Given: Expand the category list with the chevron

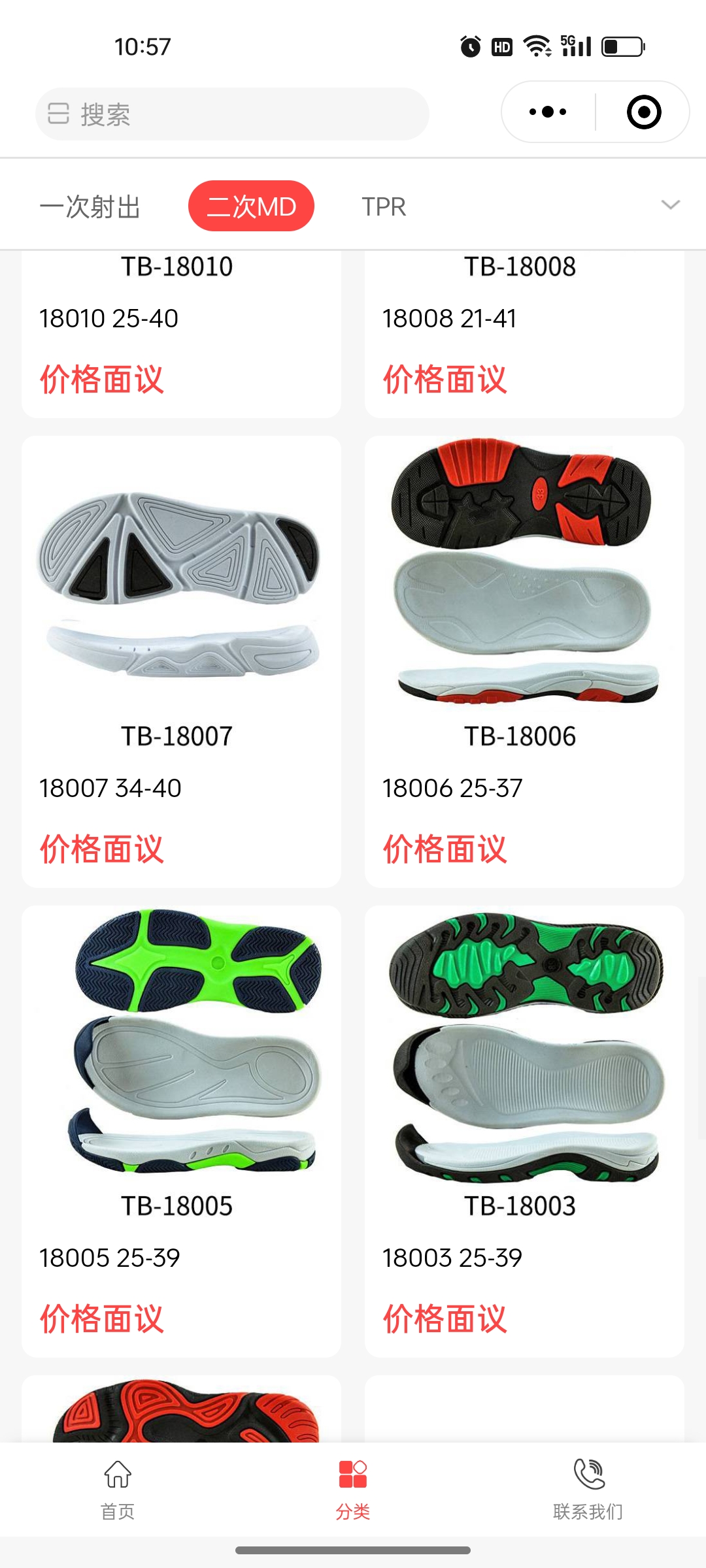Looking at the screenshot, I should pos(670,205).
